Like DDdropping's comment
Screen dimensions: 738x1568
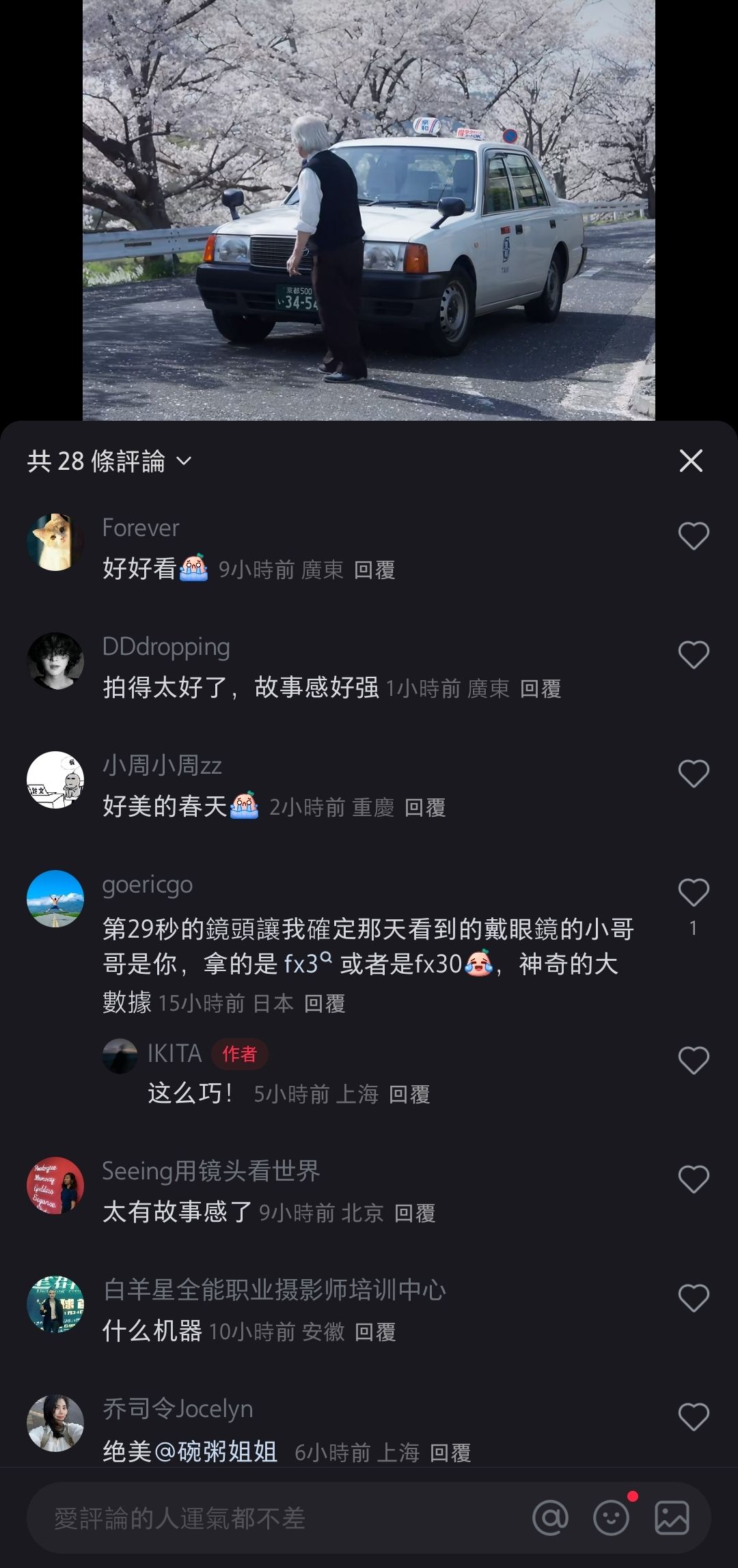(x=694, y=655)
